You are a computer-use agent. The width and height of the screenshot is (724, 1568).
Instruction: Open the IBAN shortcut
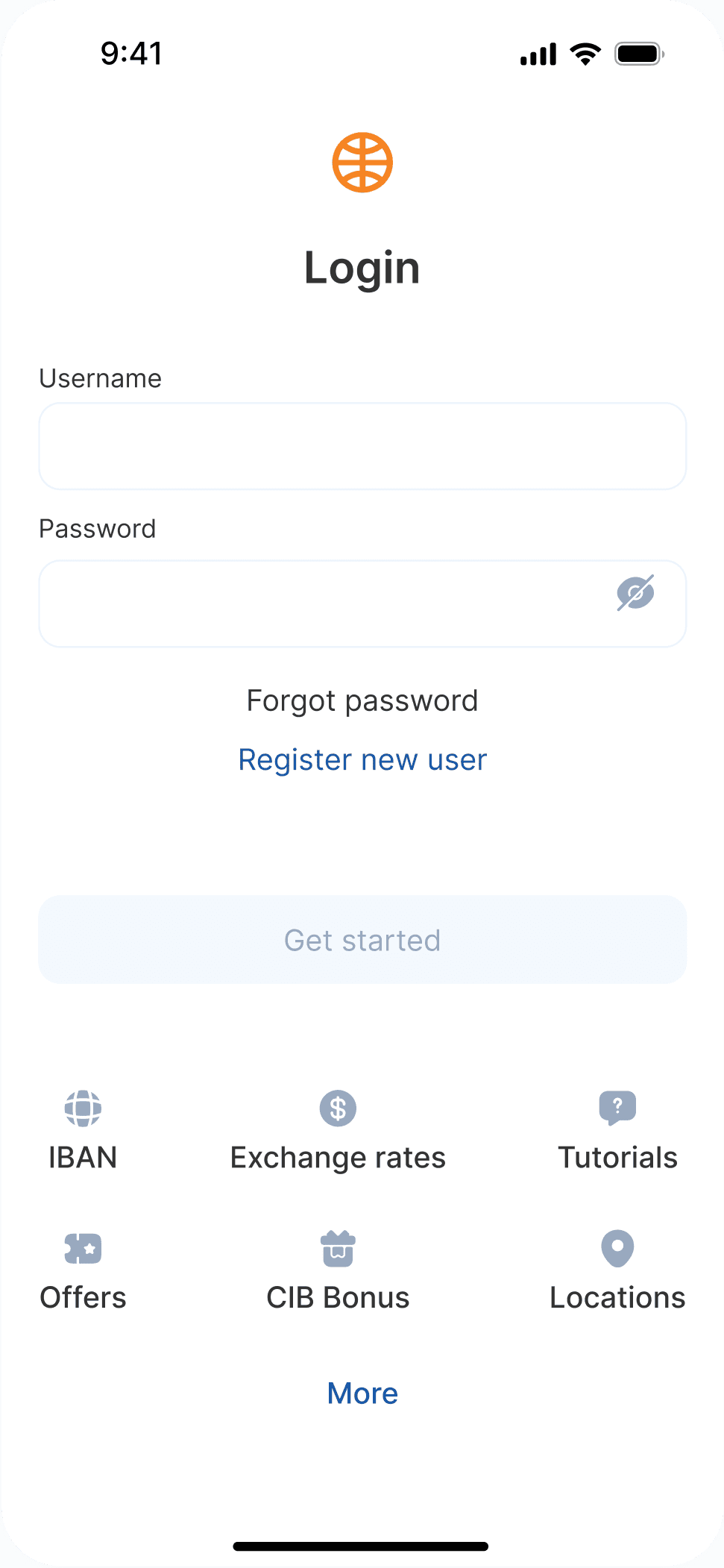(83, 1131)
